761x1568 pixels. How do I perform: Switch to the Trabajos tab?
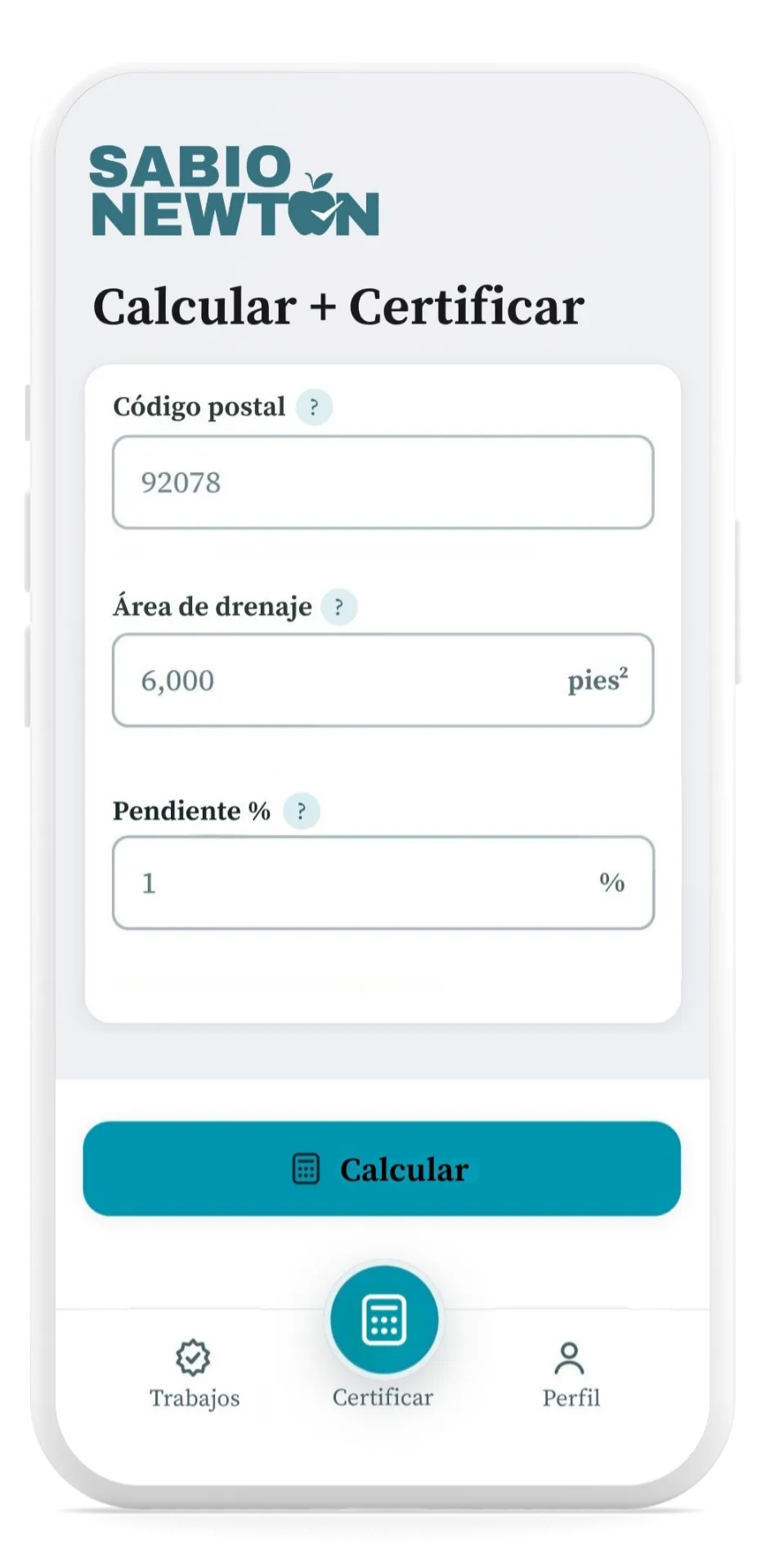[195, 1374]
